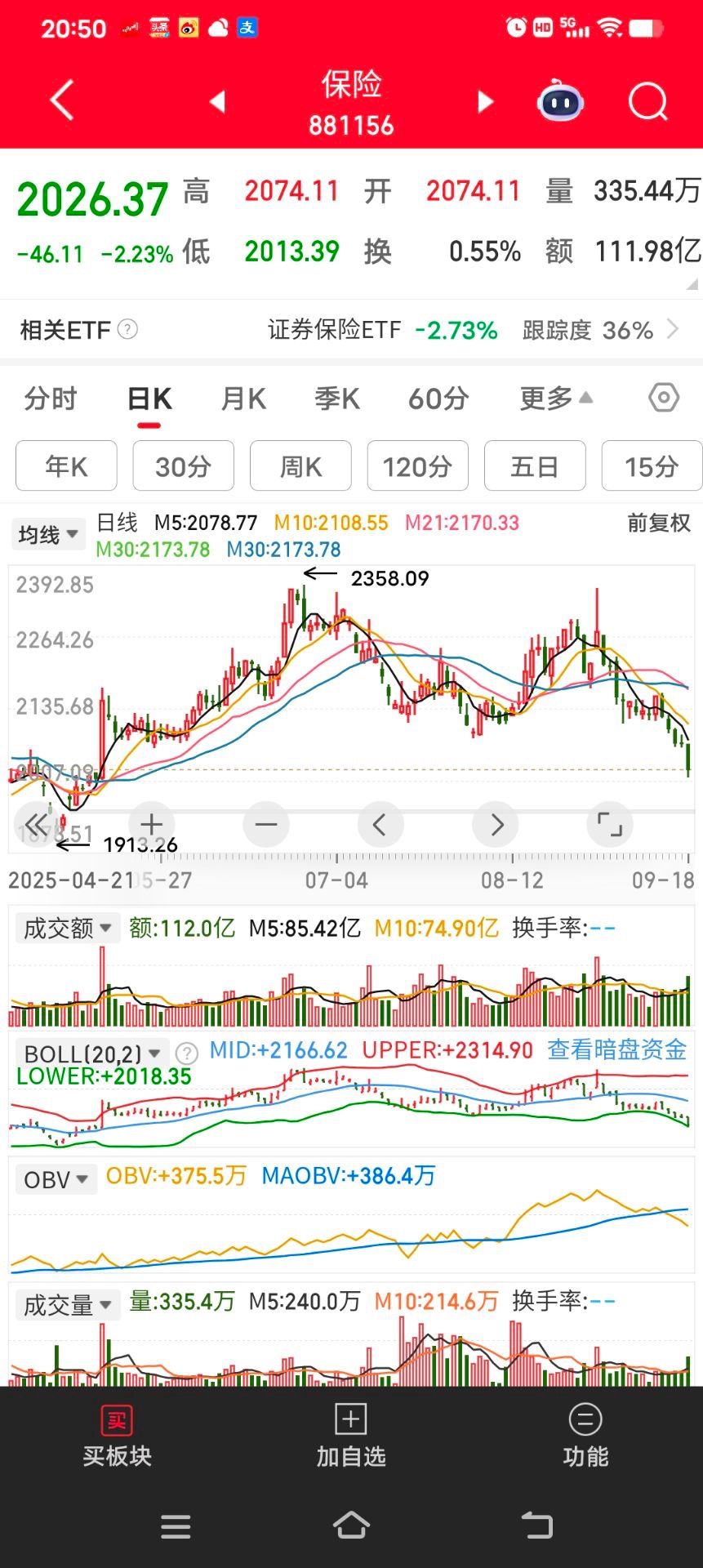The height and width of the screenshot is (1568, 703).
Task: Expand chart to fullscreen
Action: [609, 824]
